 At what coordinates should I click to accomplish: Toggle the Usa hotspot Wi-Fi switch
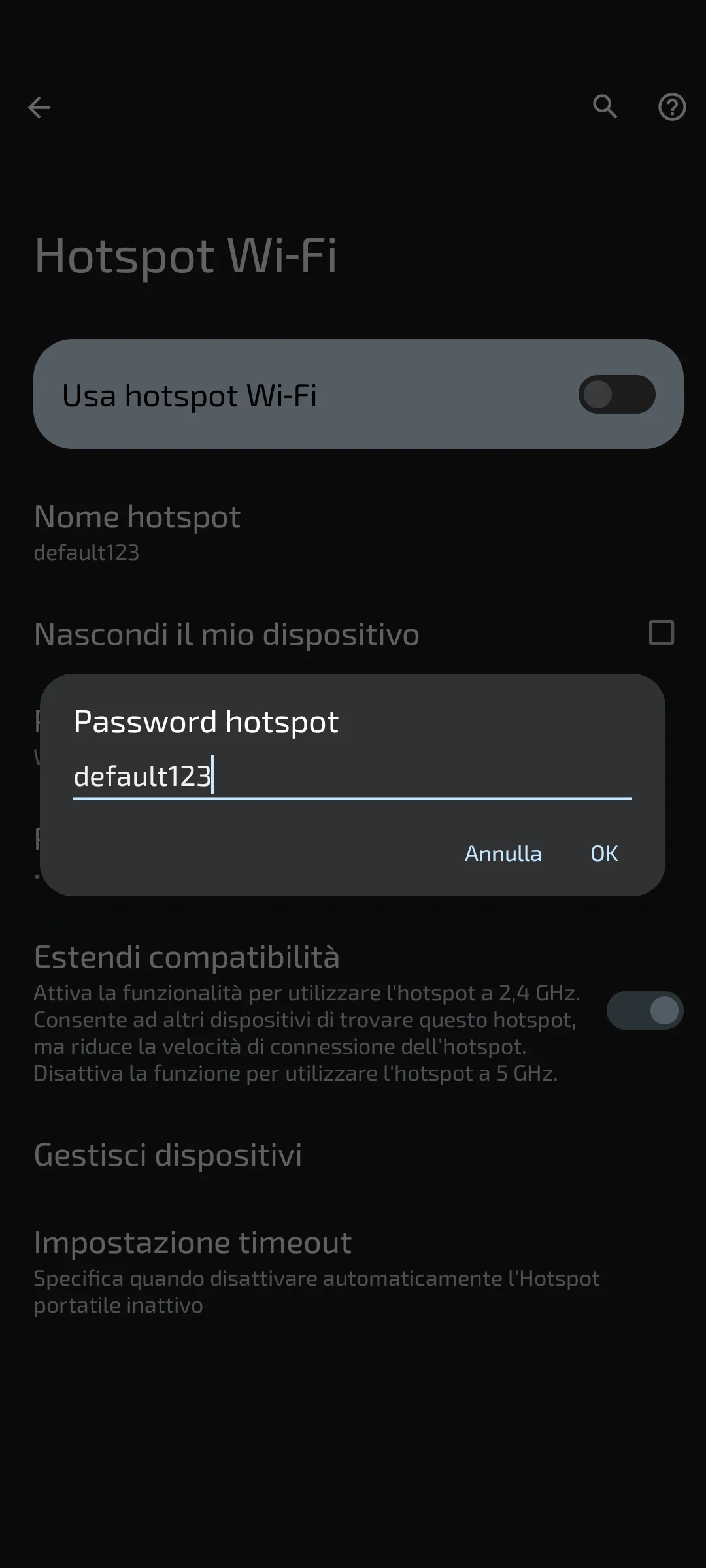616,394
